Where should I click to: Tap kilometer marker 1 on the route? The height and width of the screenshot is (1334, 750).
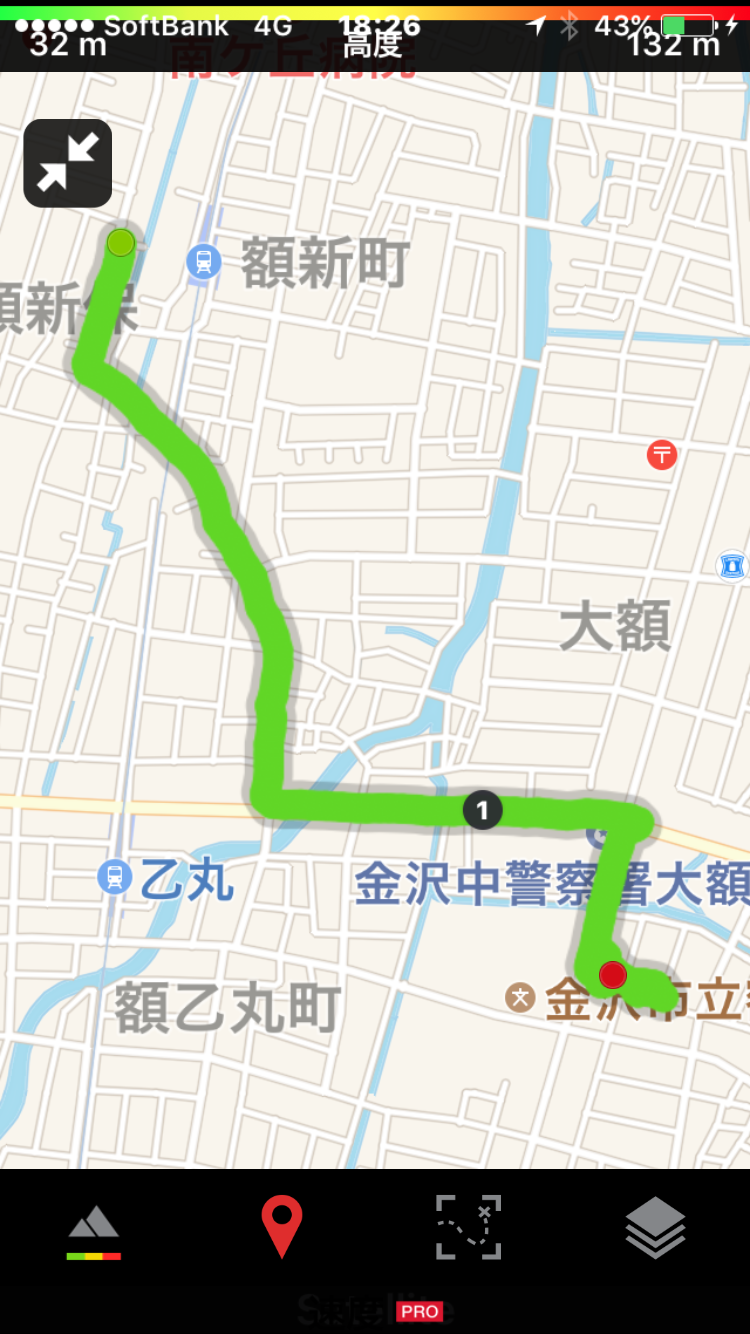(483, 809)
